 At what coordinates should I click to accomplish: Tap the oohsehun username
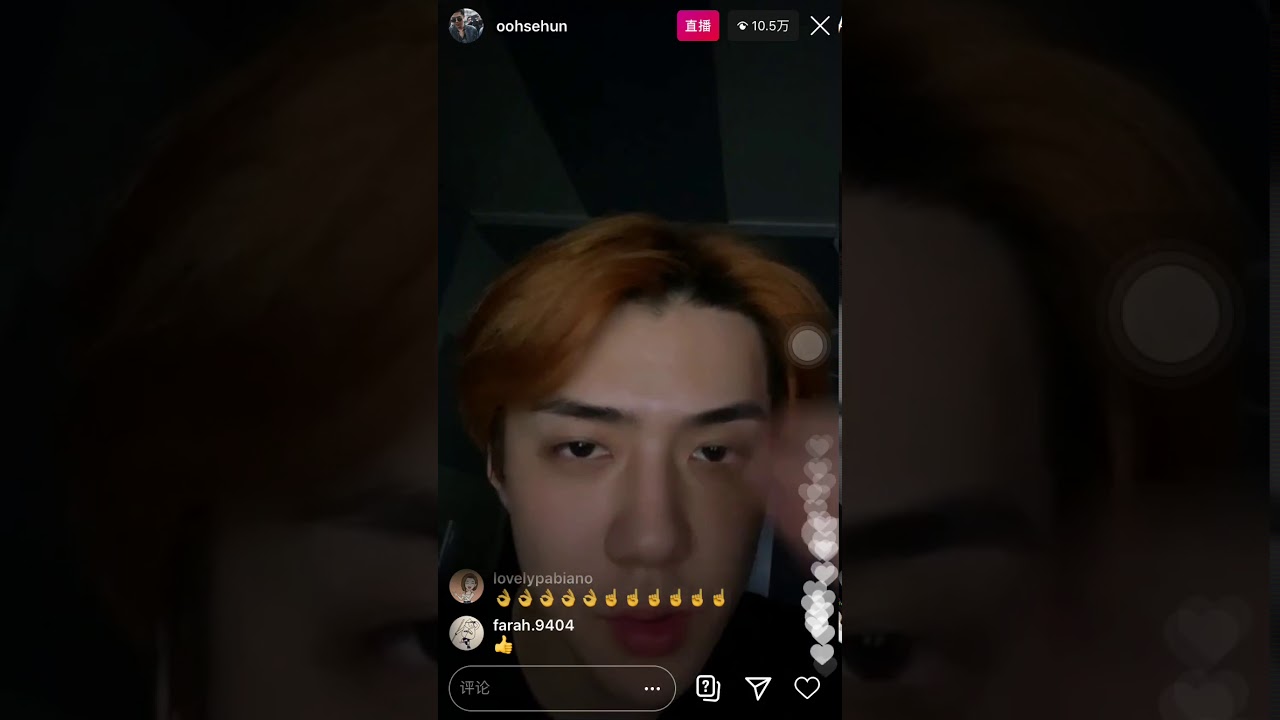point(531,27)
